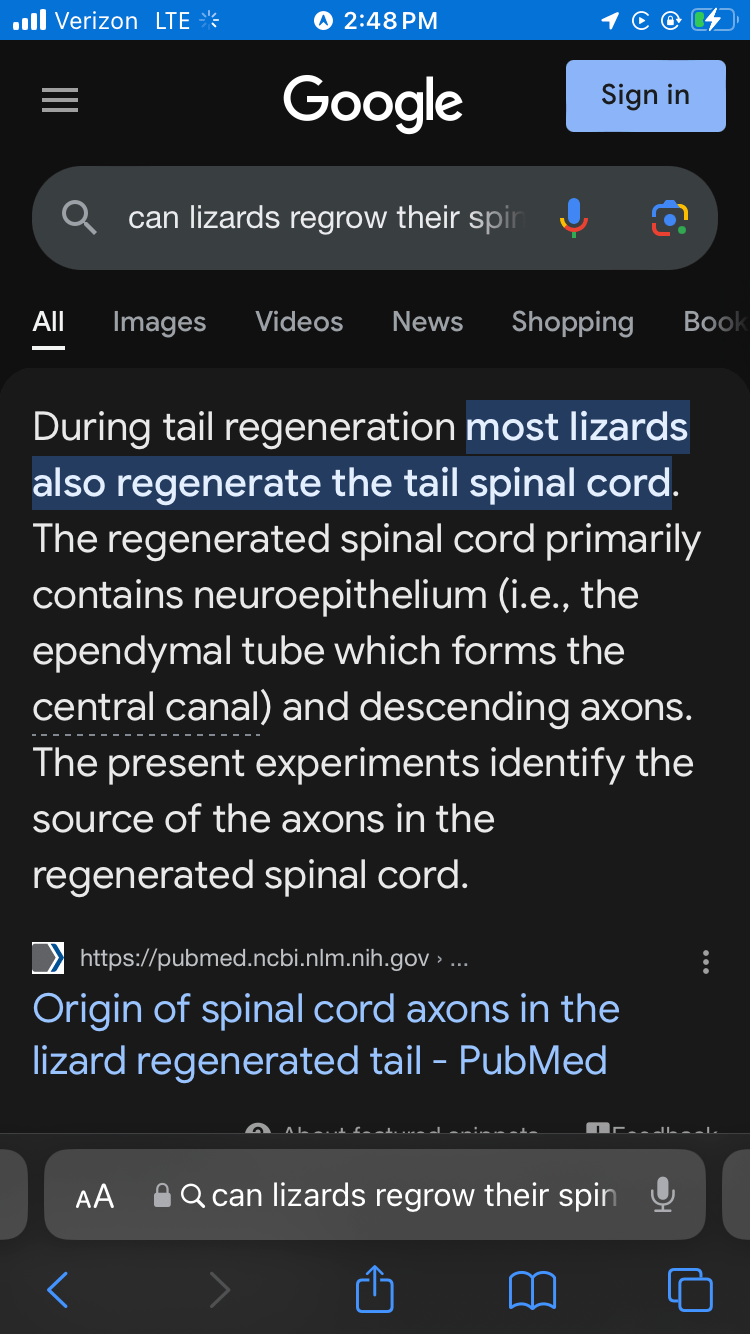
Task: Open Safari bookmarks
Action: 532,1290
